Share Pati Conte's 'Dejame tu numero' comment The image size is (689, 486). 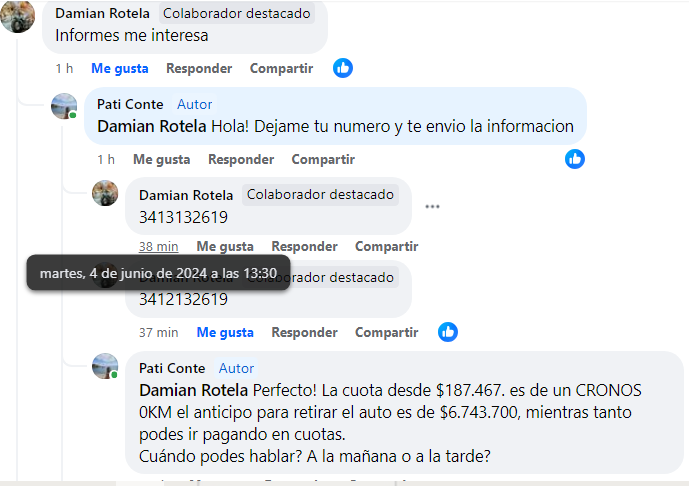[x=323, y=159]
